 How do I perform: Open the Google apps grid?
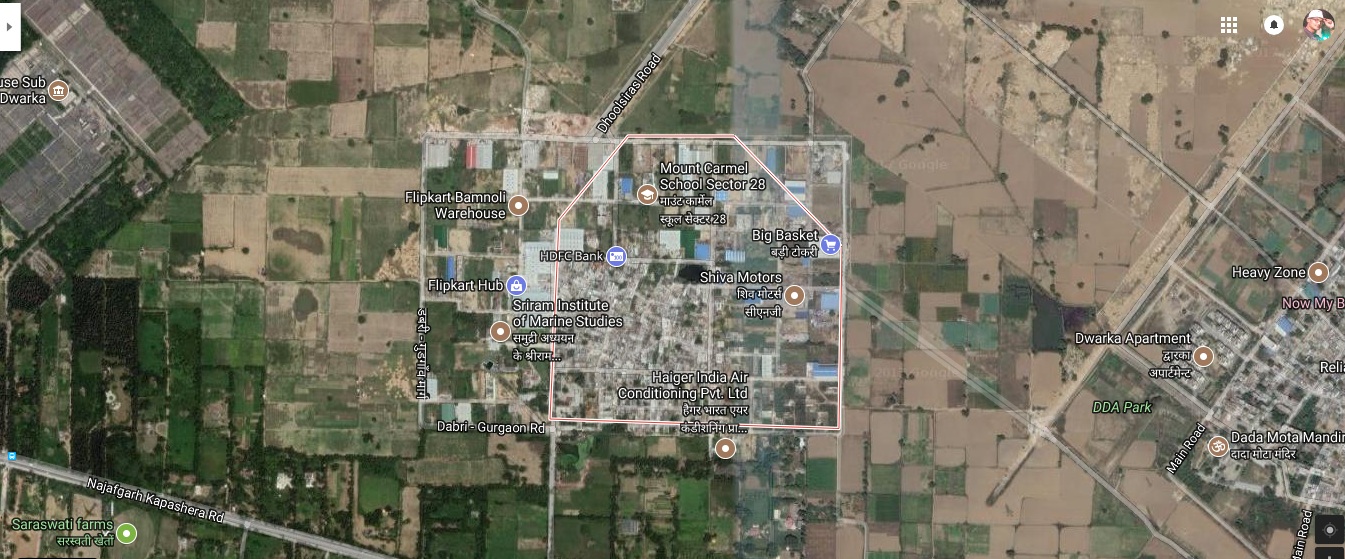(x=1229, y=26)
